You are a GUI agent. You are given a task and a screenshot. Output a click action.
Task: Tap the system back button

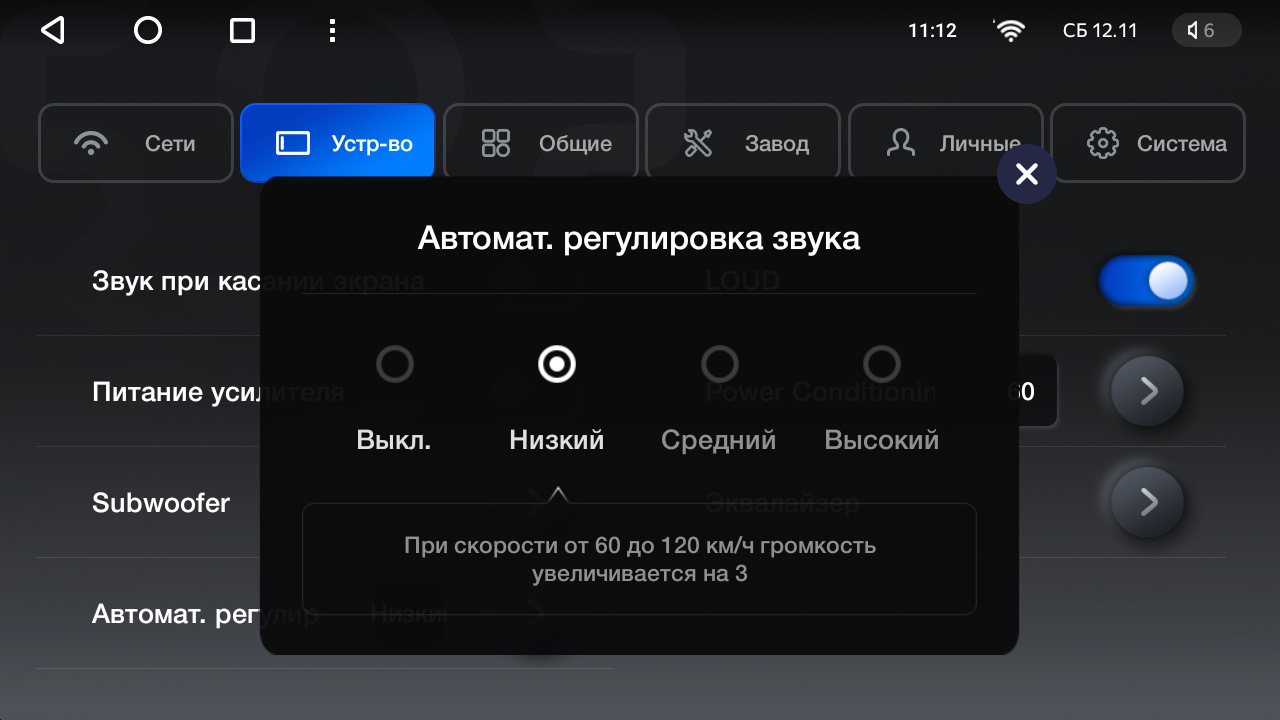[x=52, y=30]
